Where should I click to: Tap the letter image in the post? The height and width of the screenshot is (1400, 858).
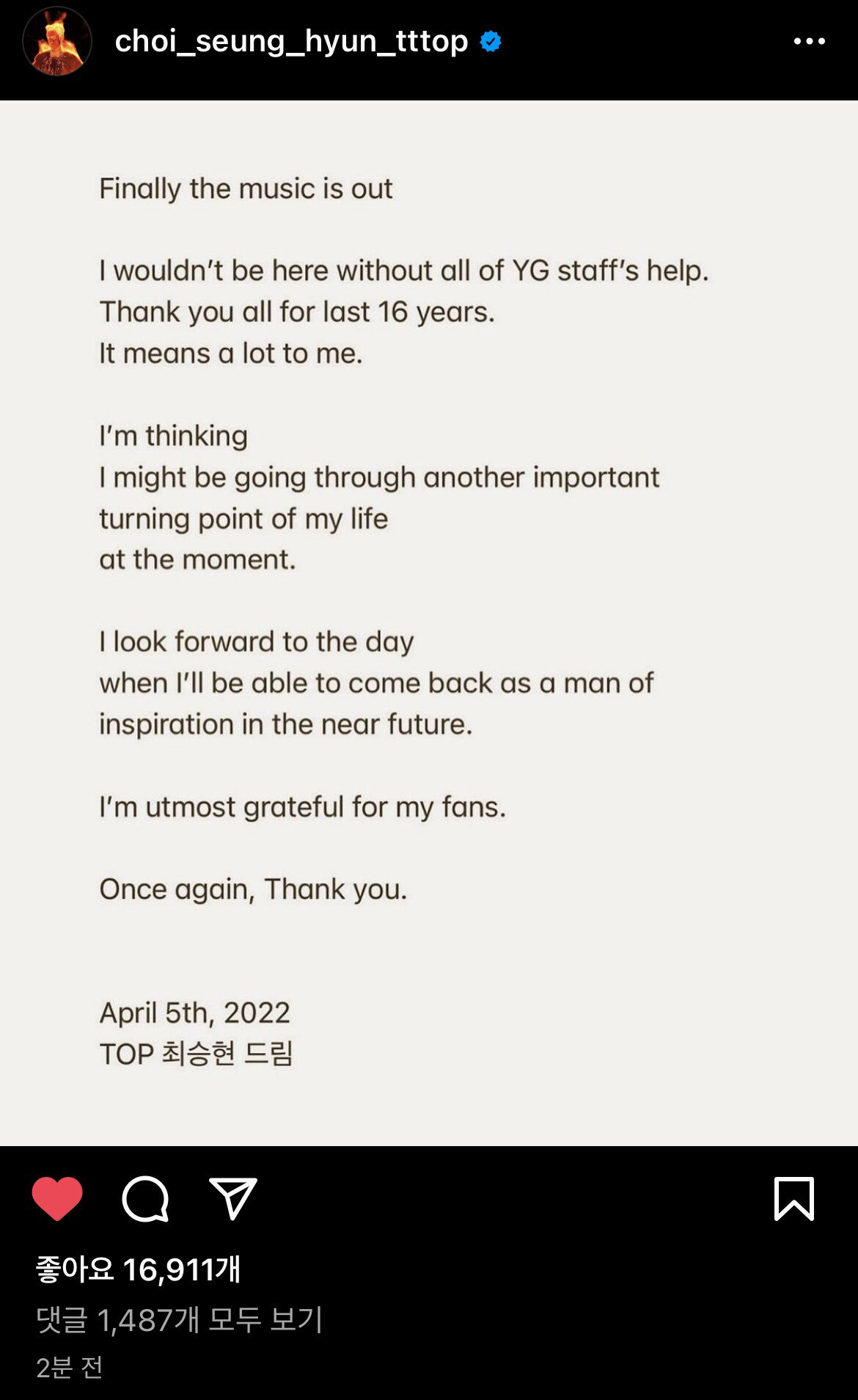pyautogui.click(x=429, y=624)
